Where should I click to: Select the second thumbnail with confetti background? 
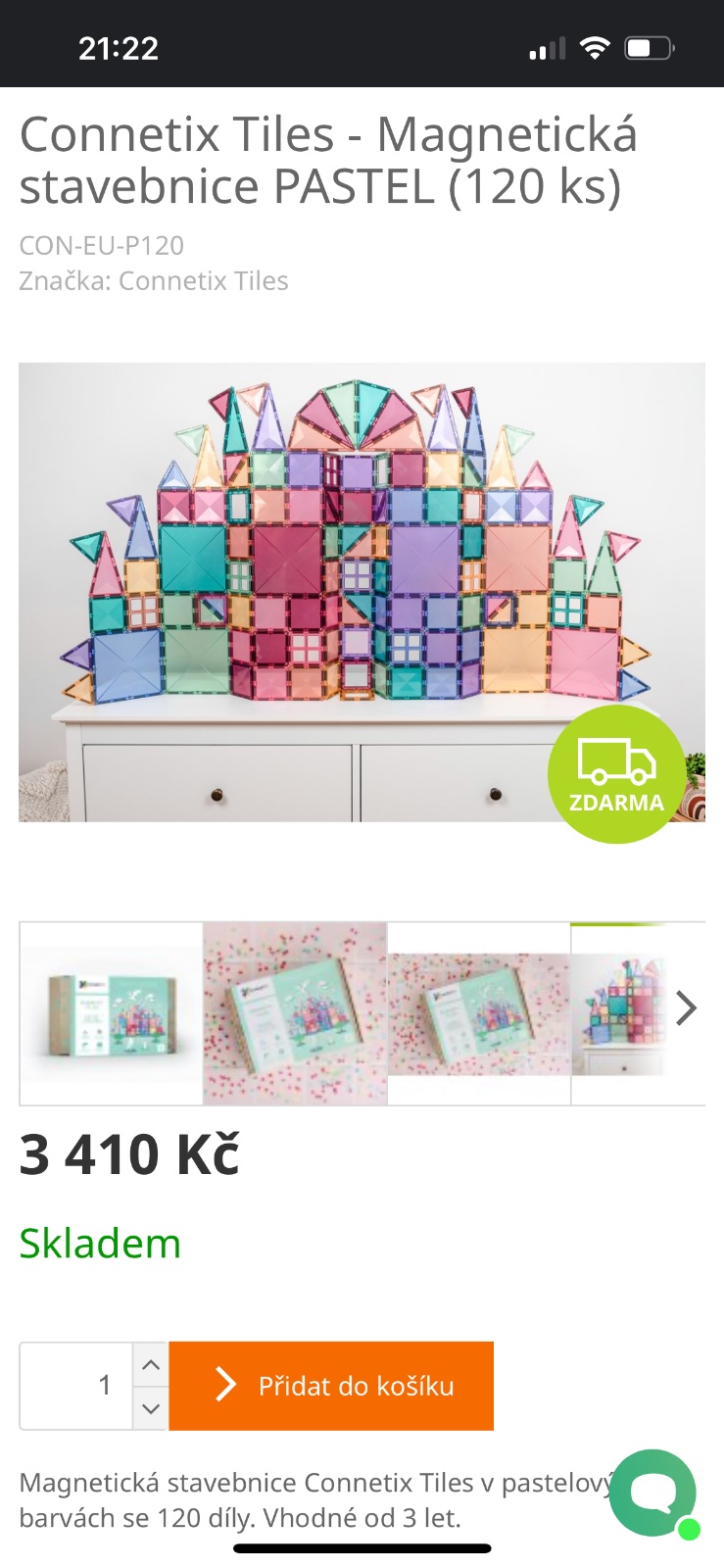point(295,1013)
